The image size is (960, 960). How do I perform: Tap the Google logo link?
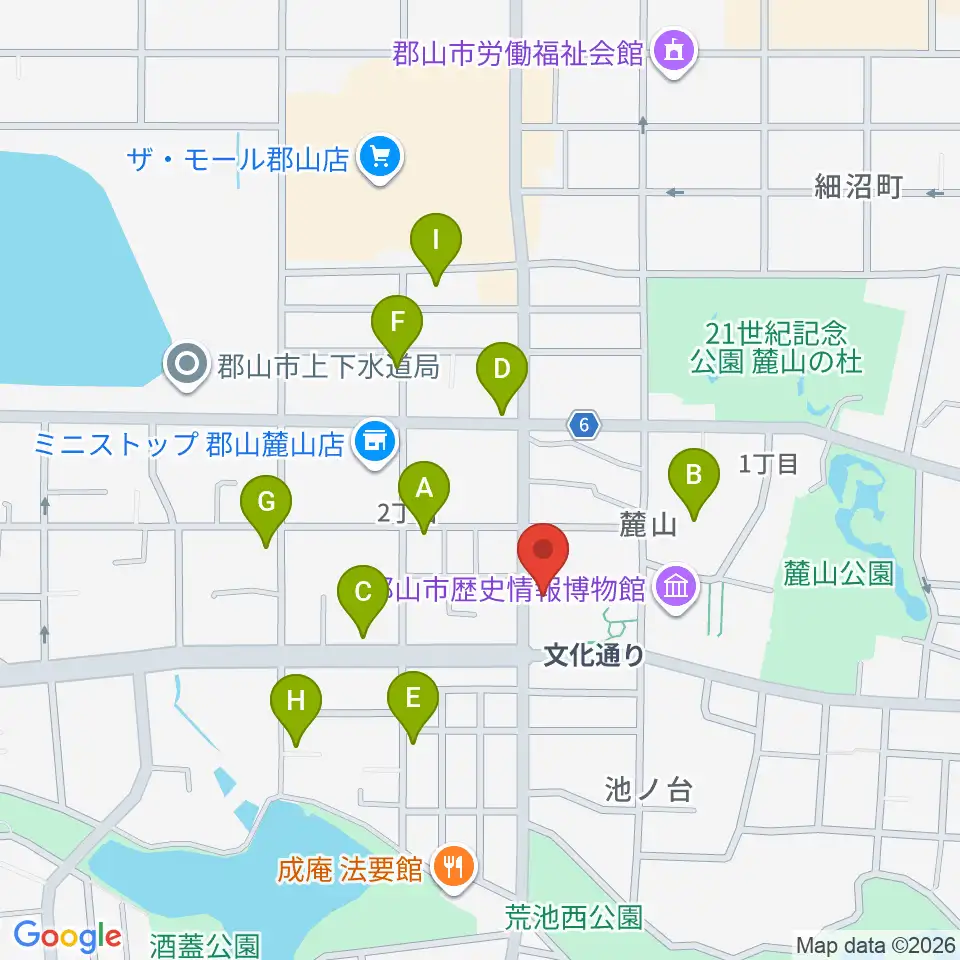pyautogui.click(x=67, y=936)
